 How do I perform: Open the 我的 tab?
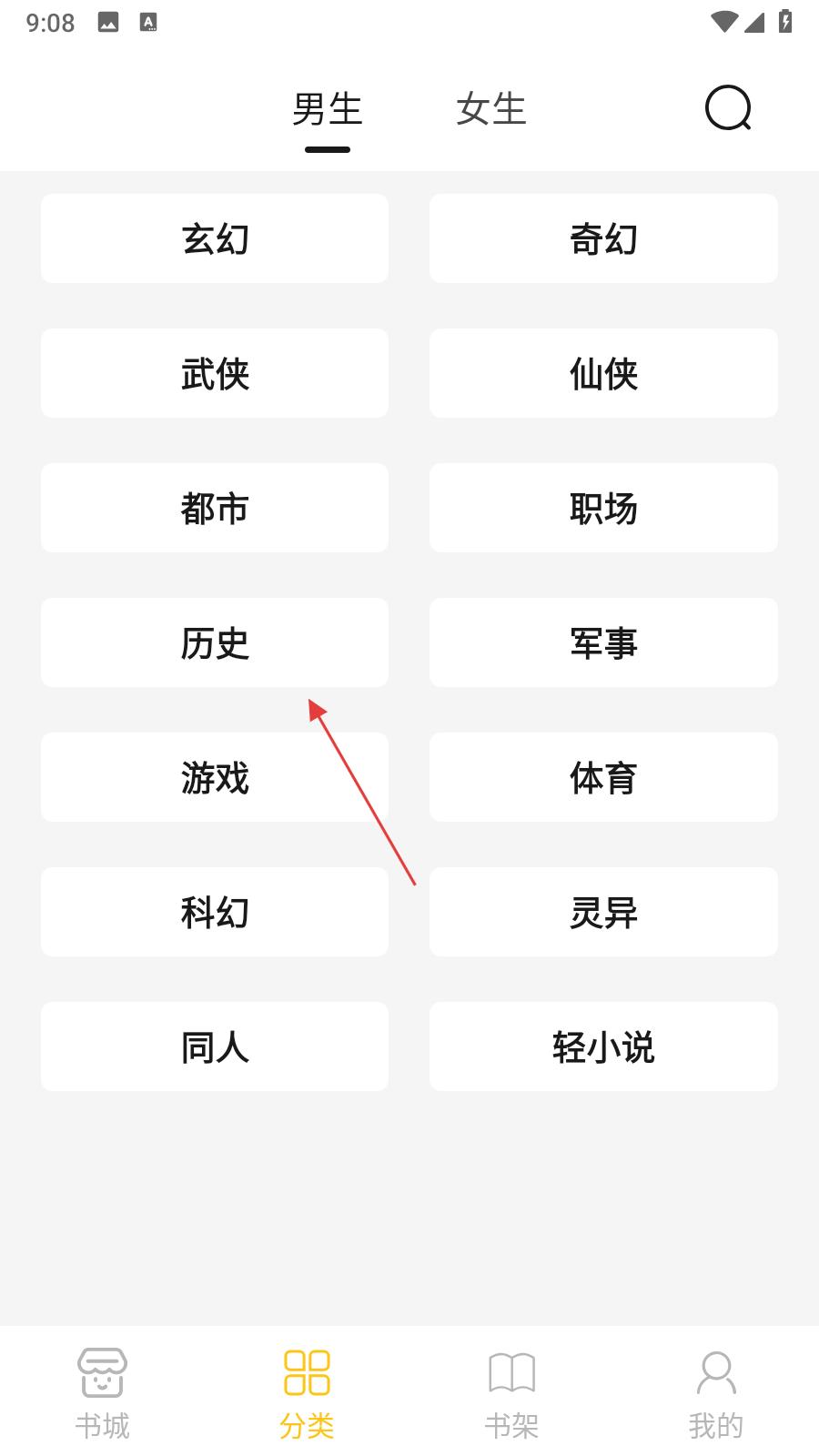(716, 1394)
